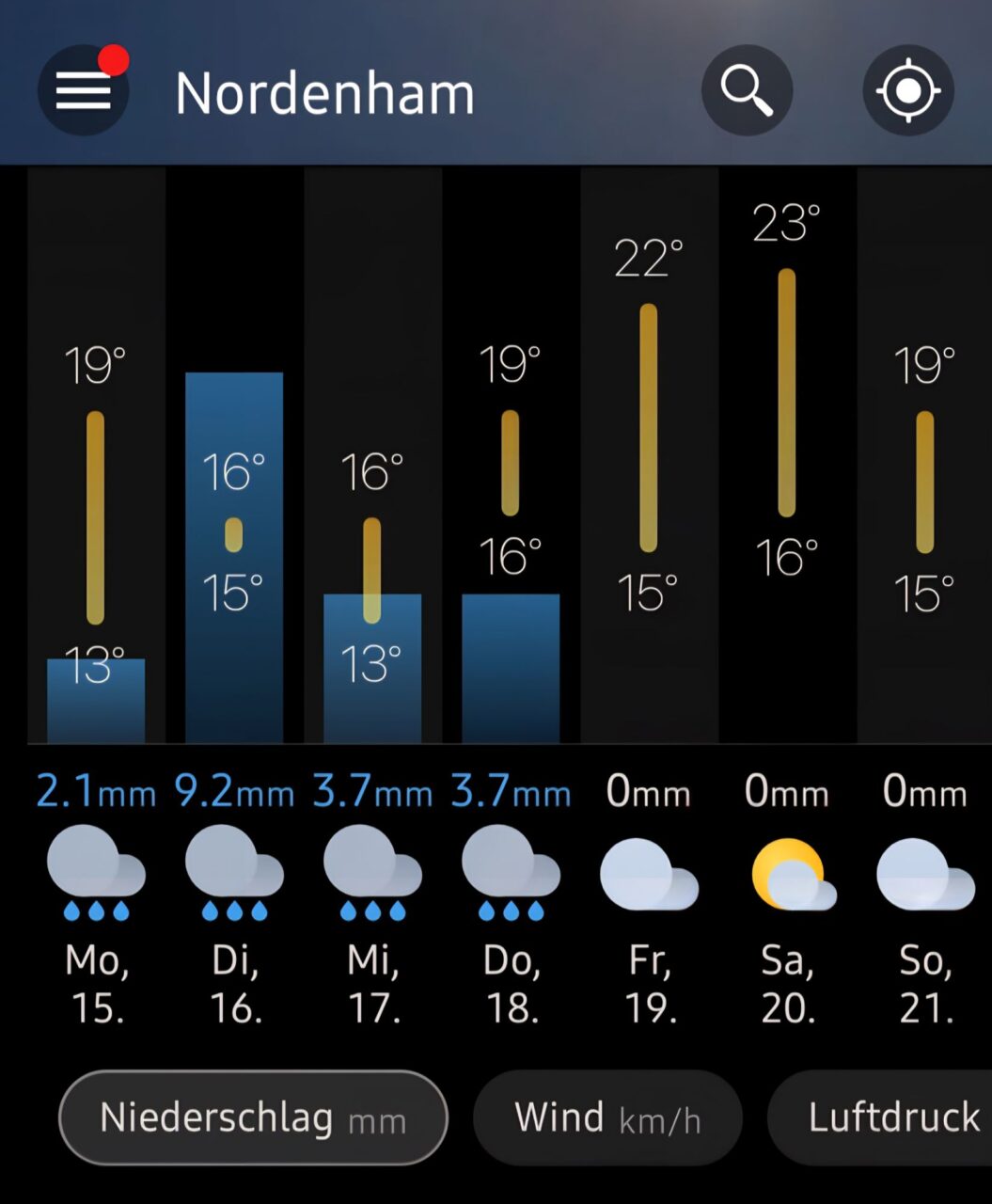Open forecast for So, 21.

coord(925,983)
